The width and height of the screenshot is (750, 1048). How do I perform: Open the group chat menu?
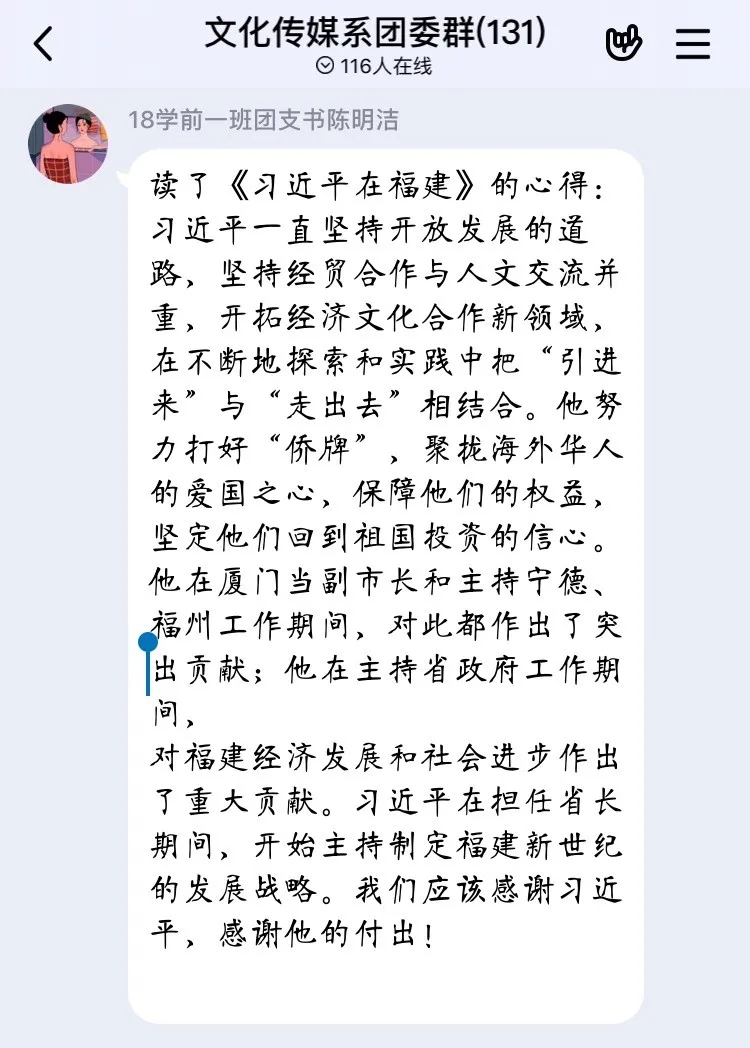point(693,44)
